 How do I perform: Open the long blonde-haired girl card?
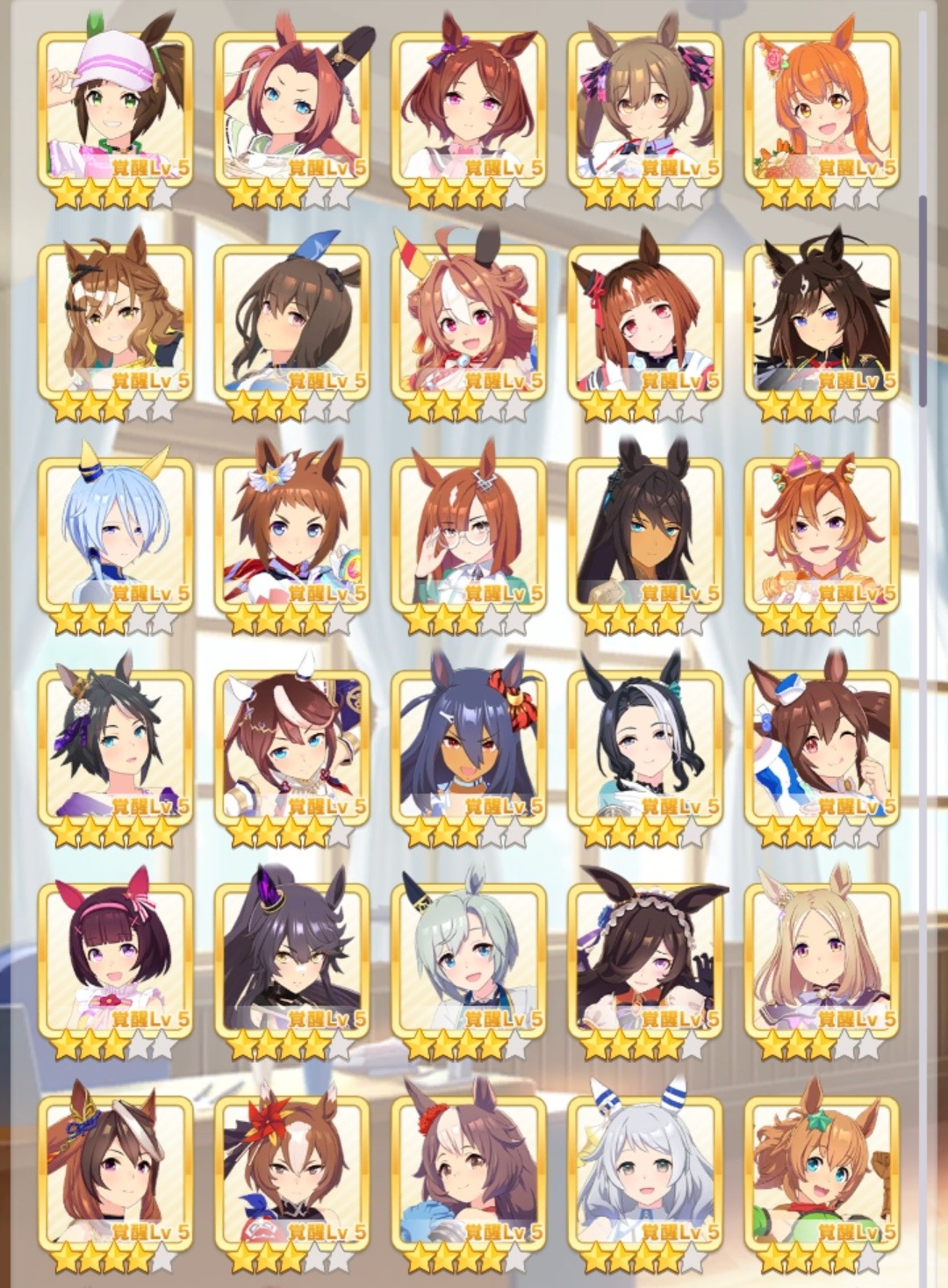(821, 959)
